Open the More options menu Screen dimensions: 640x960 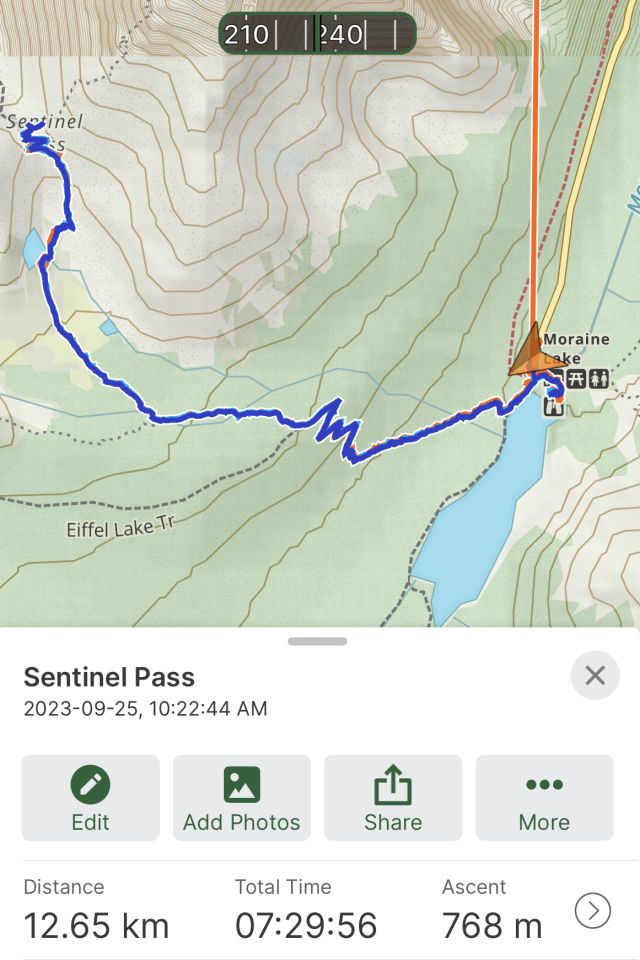tap(544, 798)
